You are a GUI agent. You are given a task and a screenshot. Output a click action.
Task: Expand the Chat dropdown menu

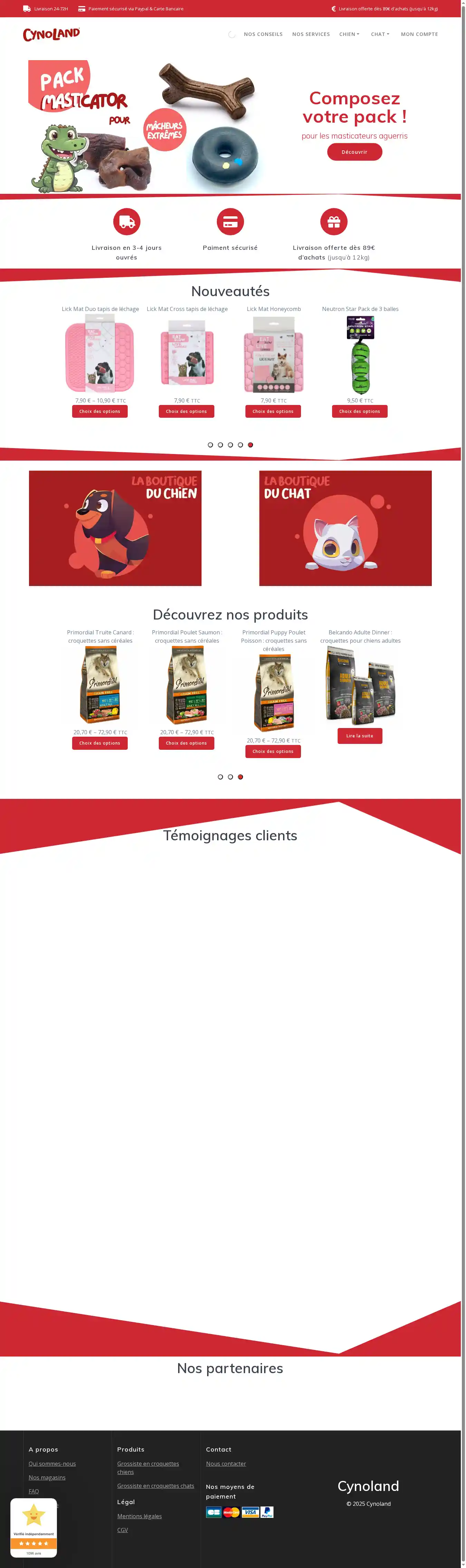coord(380,35)
